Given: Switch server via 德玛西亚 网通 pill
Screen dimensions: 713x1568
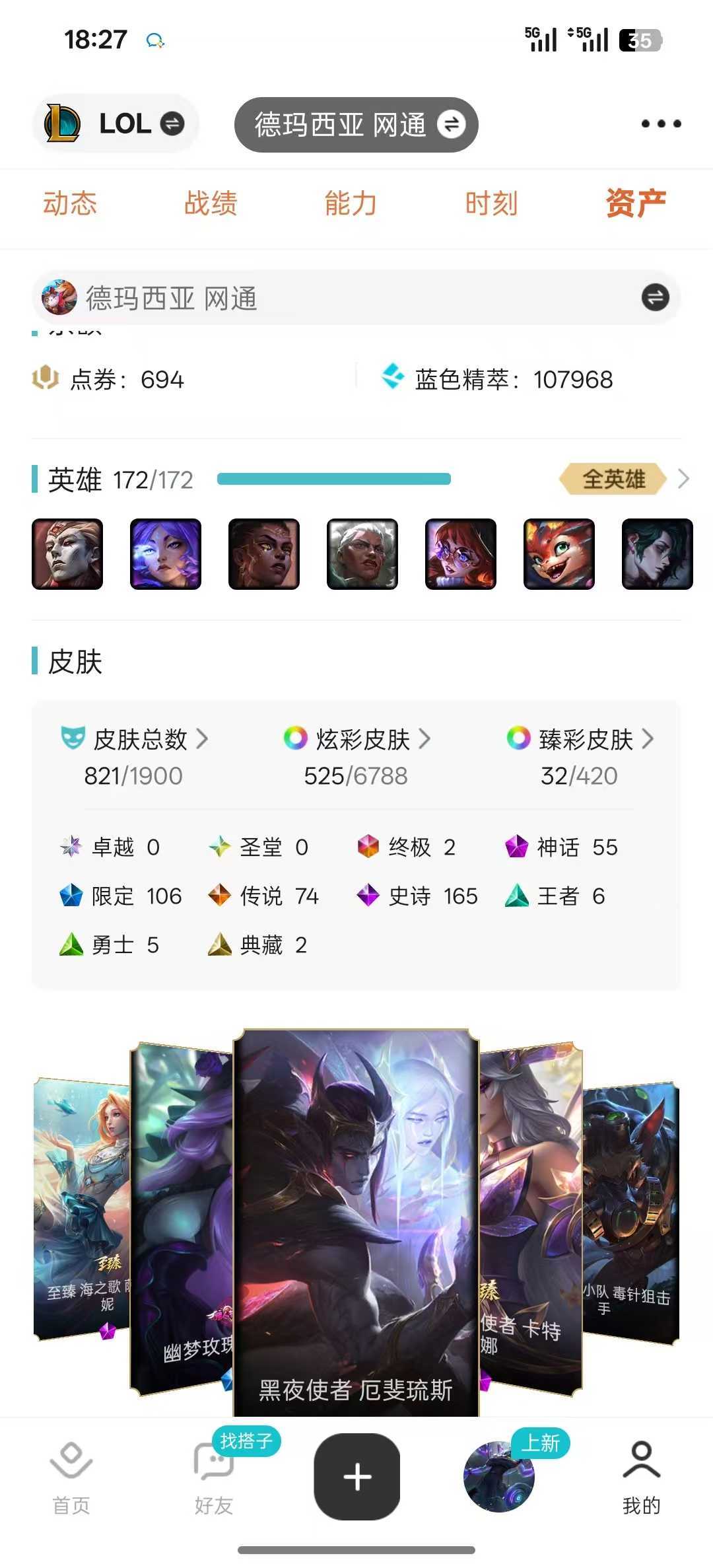Looking at the screenshot, I should pyautogui.click(x=356, y=124).
